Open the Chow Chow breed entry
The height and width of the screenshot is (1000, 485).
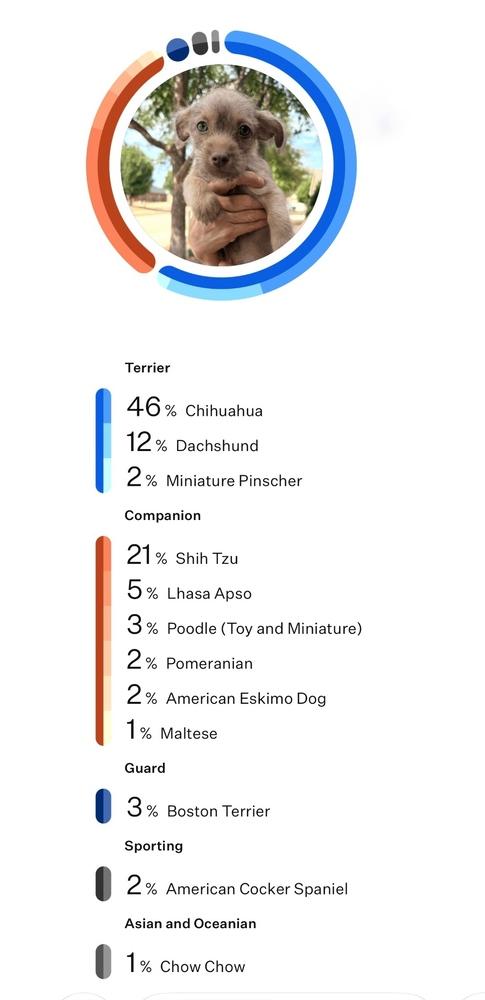click(186, 965)
